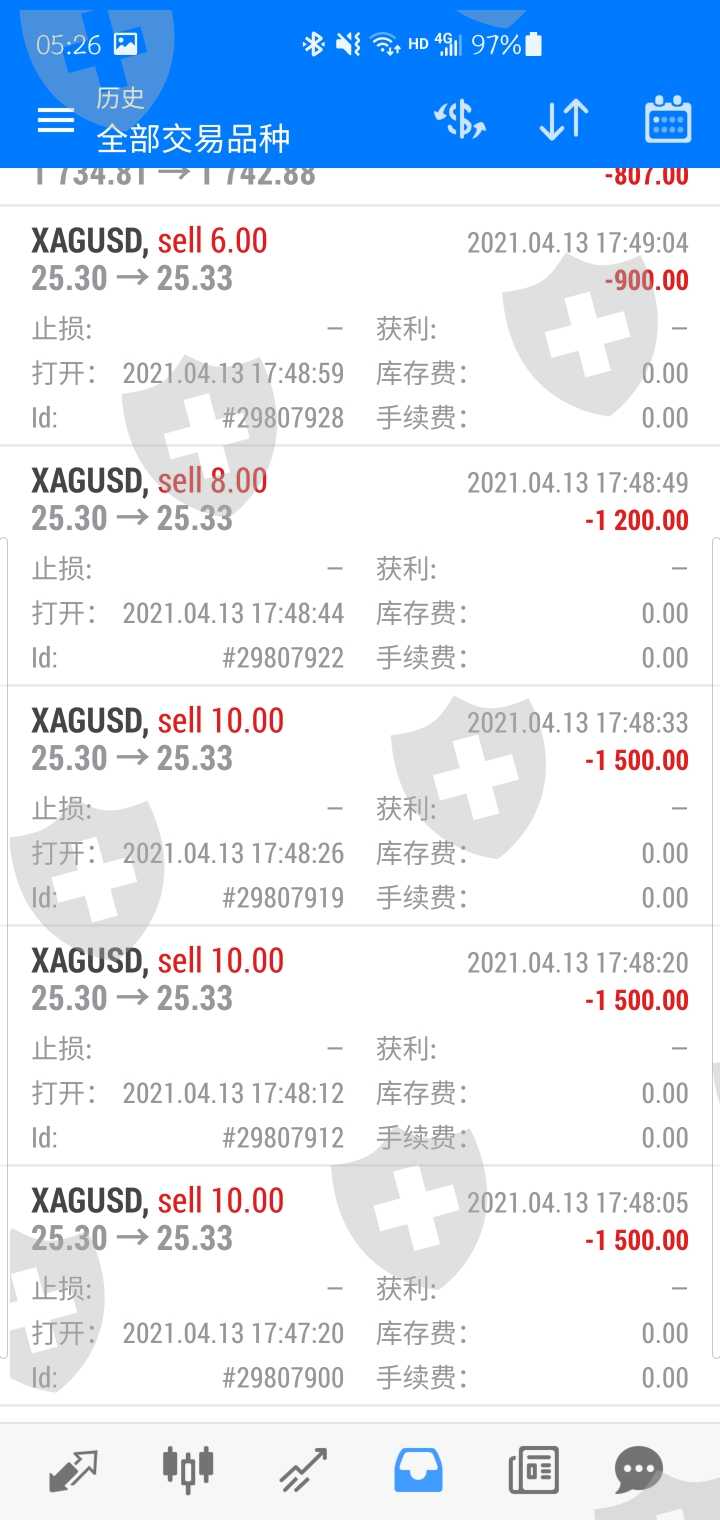Switch to the quotes tab
The width and height of the screenshot is (720, 1520).
tap(73, 1471)
